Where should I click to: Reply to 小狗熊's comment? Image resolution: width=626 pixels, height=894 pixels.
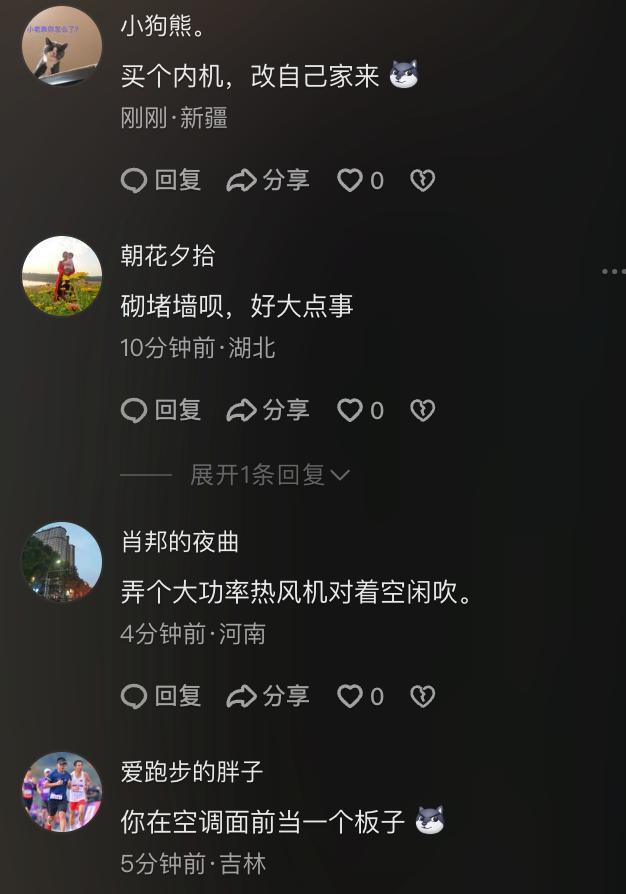tap(161, 180)
